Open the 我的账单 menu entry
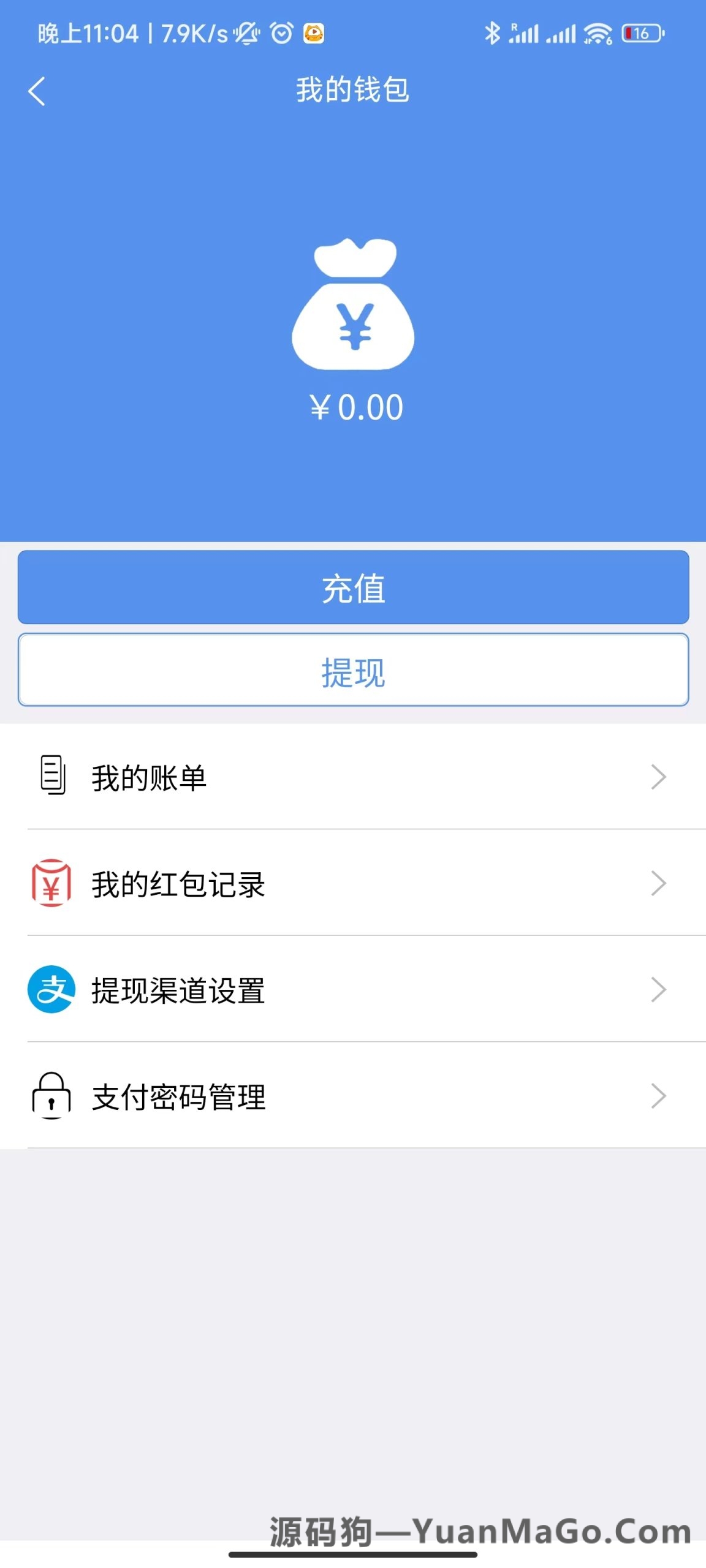706x1568 pixels. coord(150,777)
